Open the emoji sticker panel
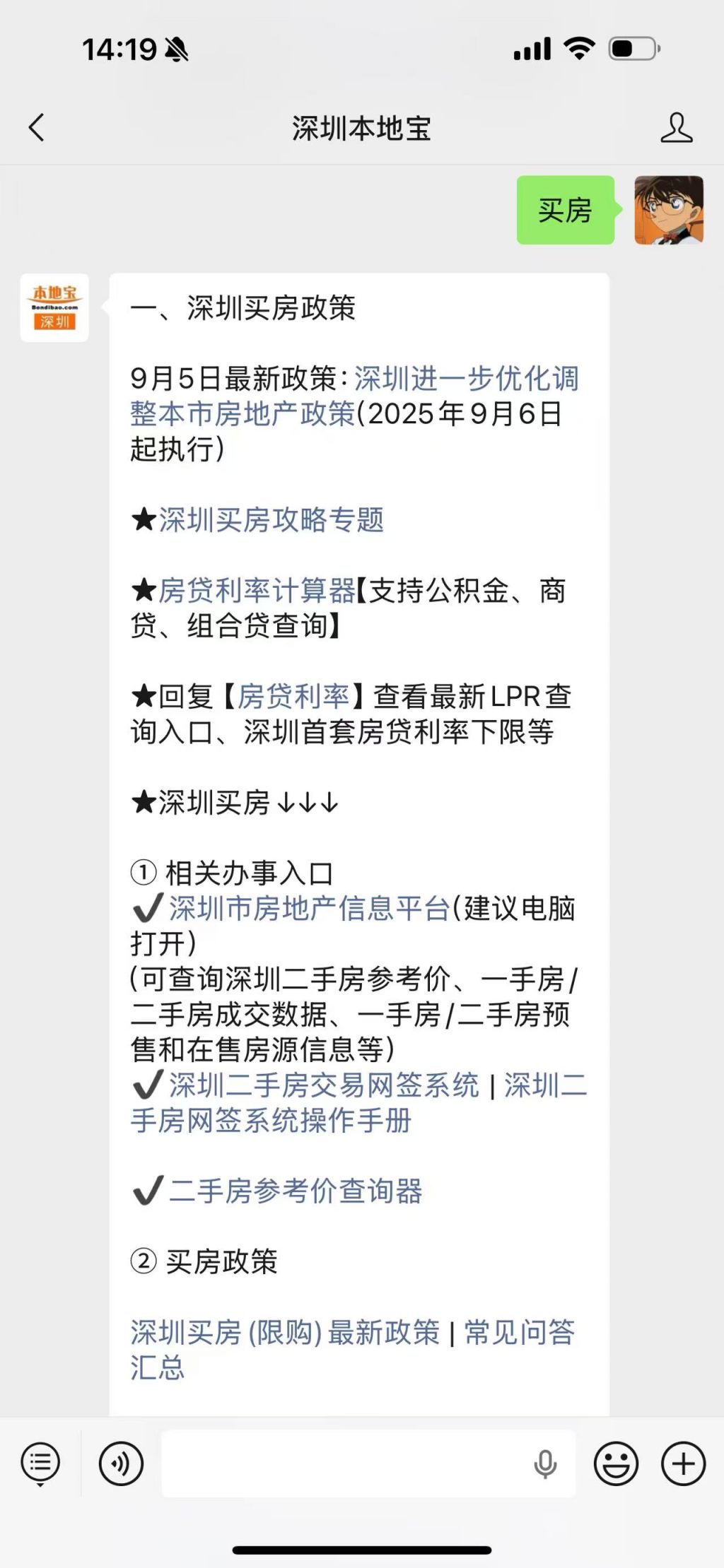724x1568 pixels. [x=616, y=1463]
